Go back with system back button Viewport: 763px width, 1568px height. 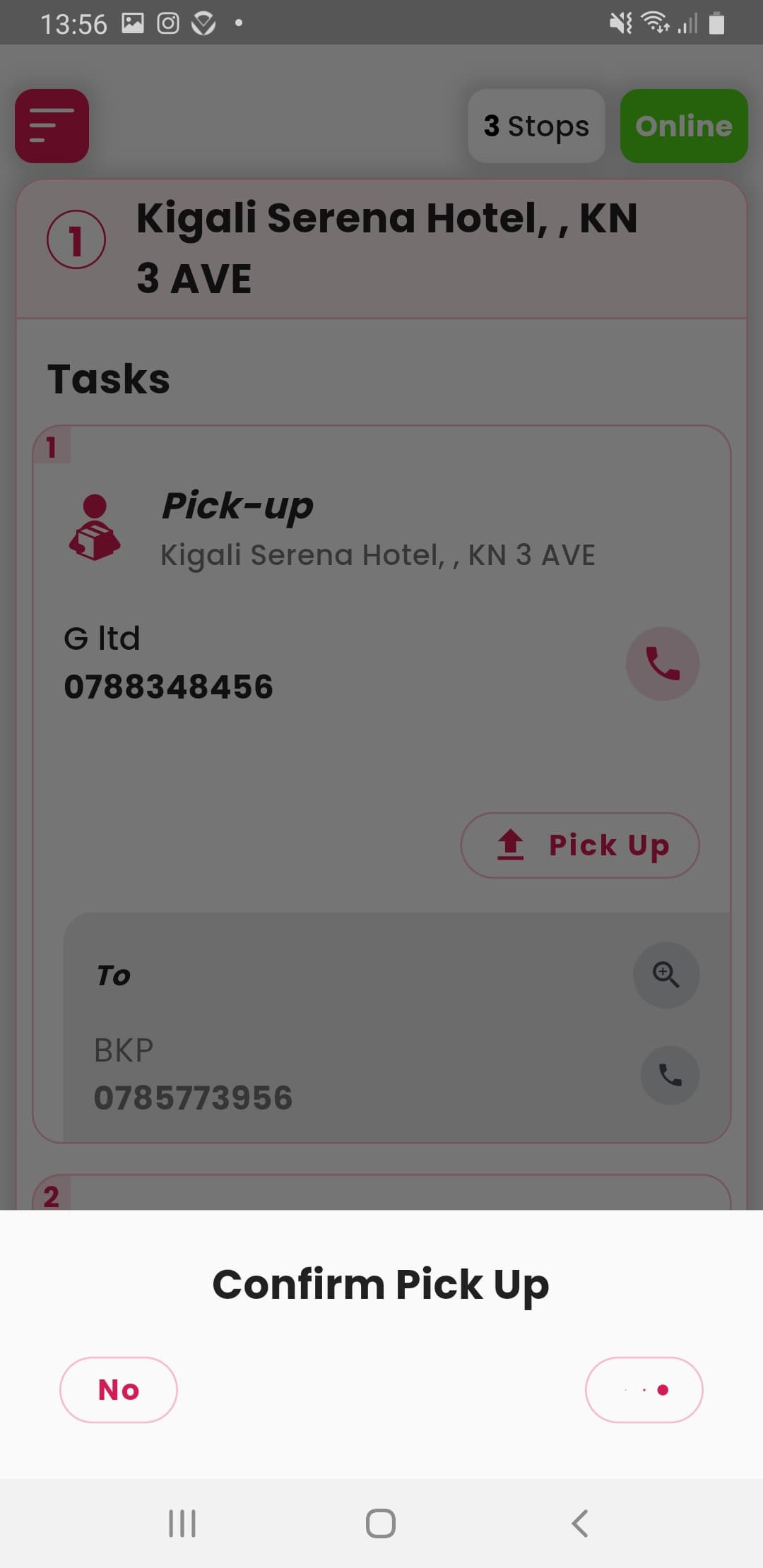pos(579,1523)
